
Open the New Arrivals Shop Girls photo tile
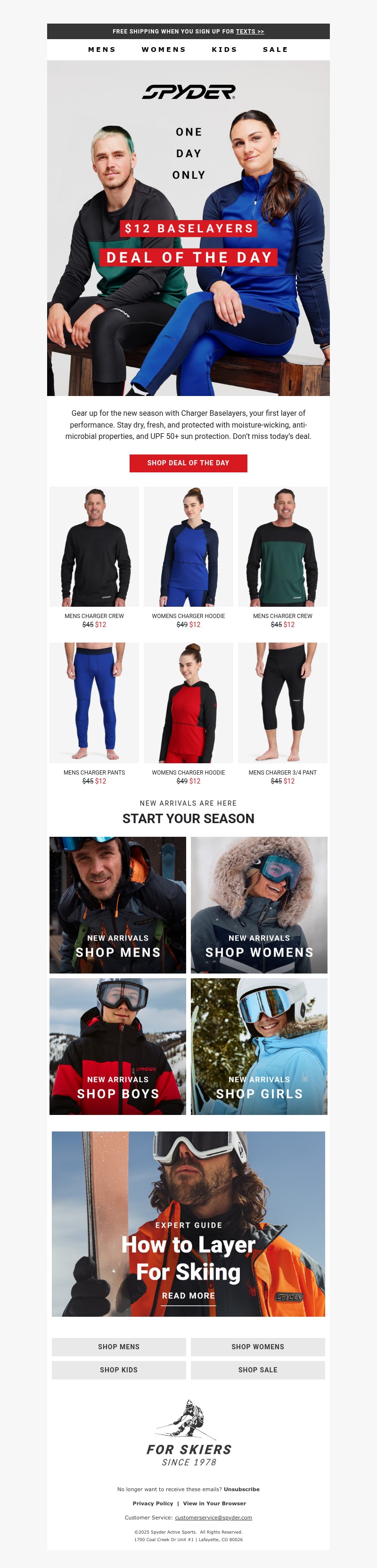tap(259, 1046)
